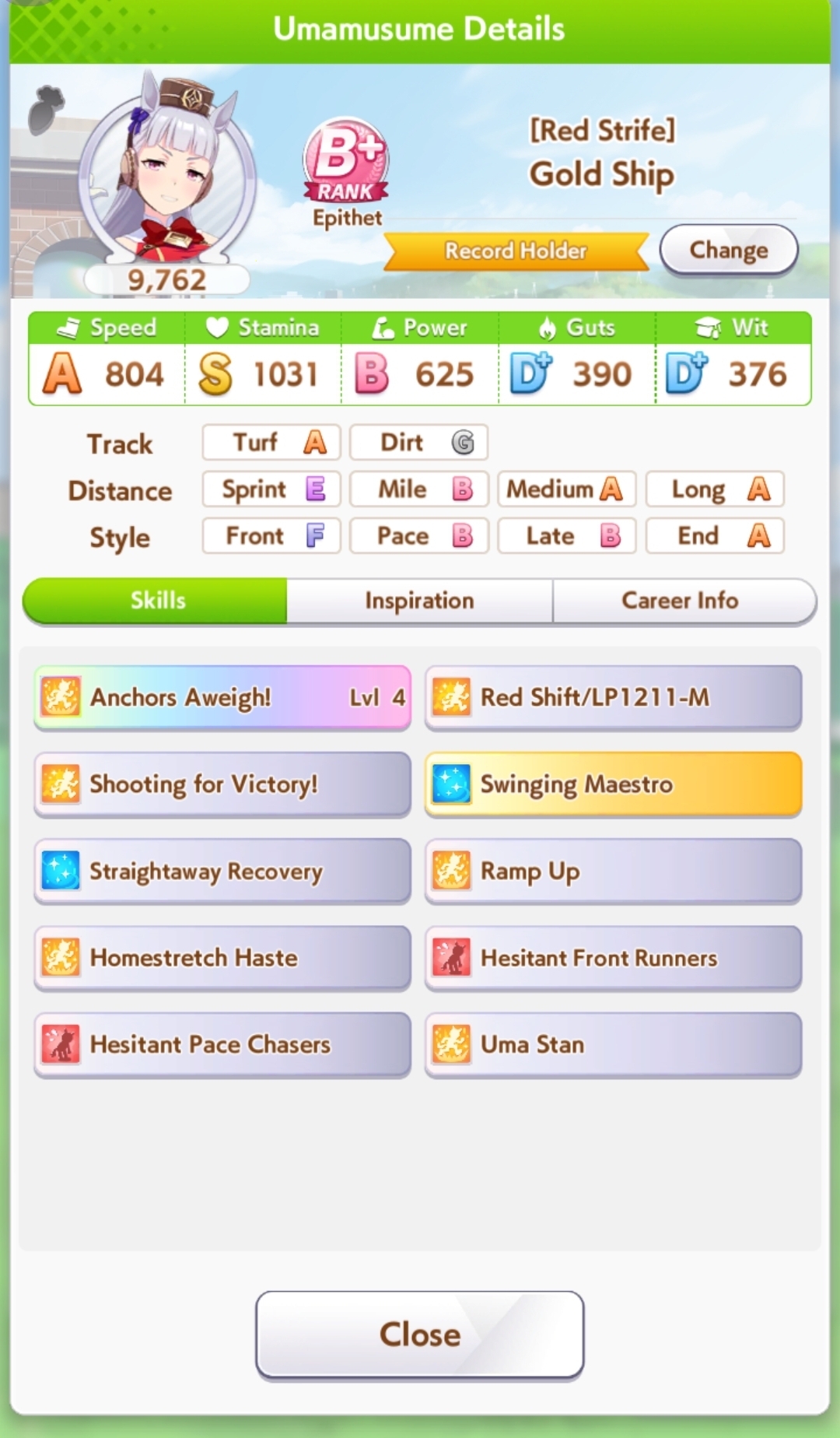The height and width of the screenshot is (1438, 840).
Task: Show the Uma Stan skill details
Action: point(613,1044)
